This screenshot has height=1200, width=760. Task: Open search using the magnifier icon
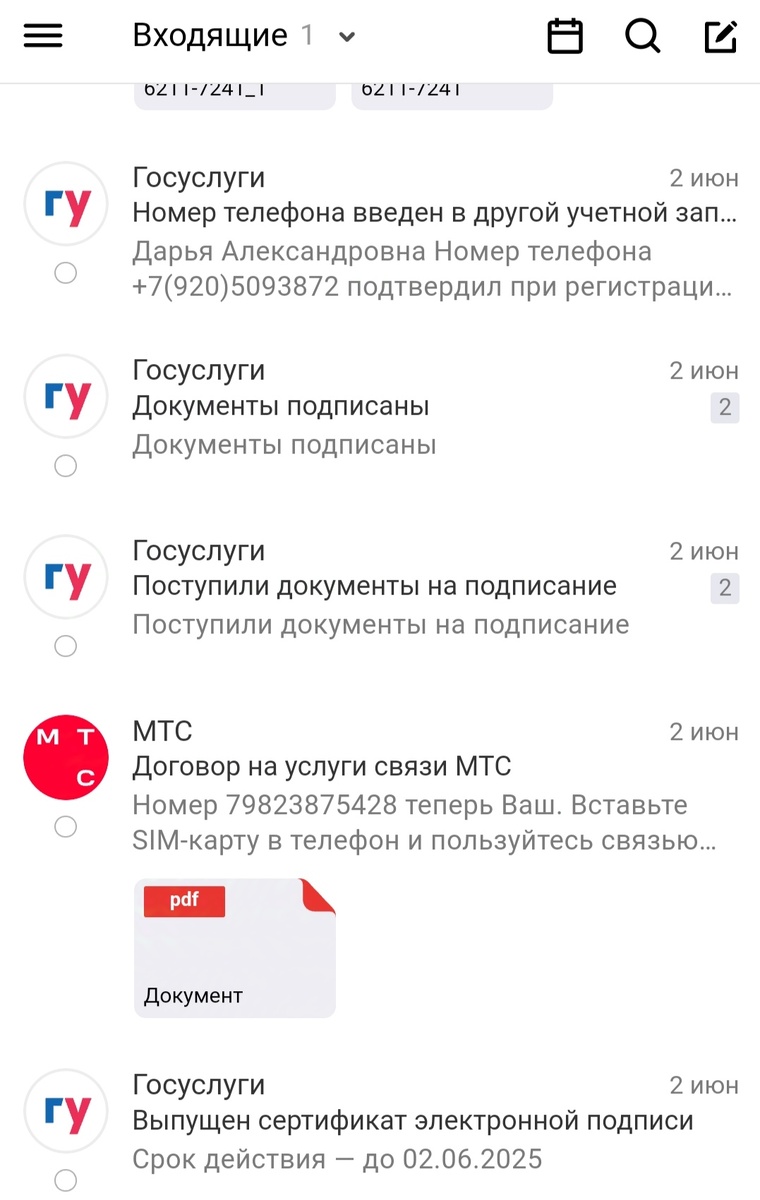tap(642, 36)
